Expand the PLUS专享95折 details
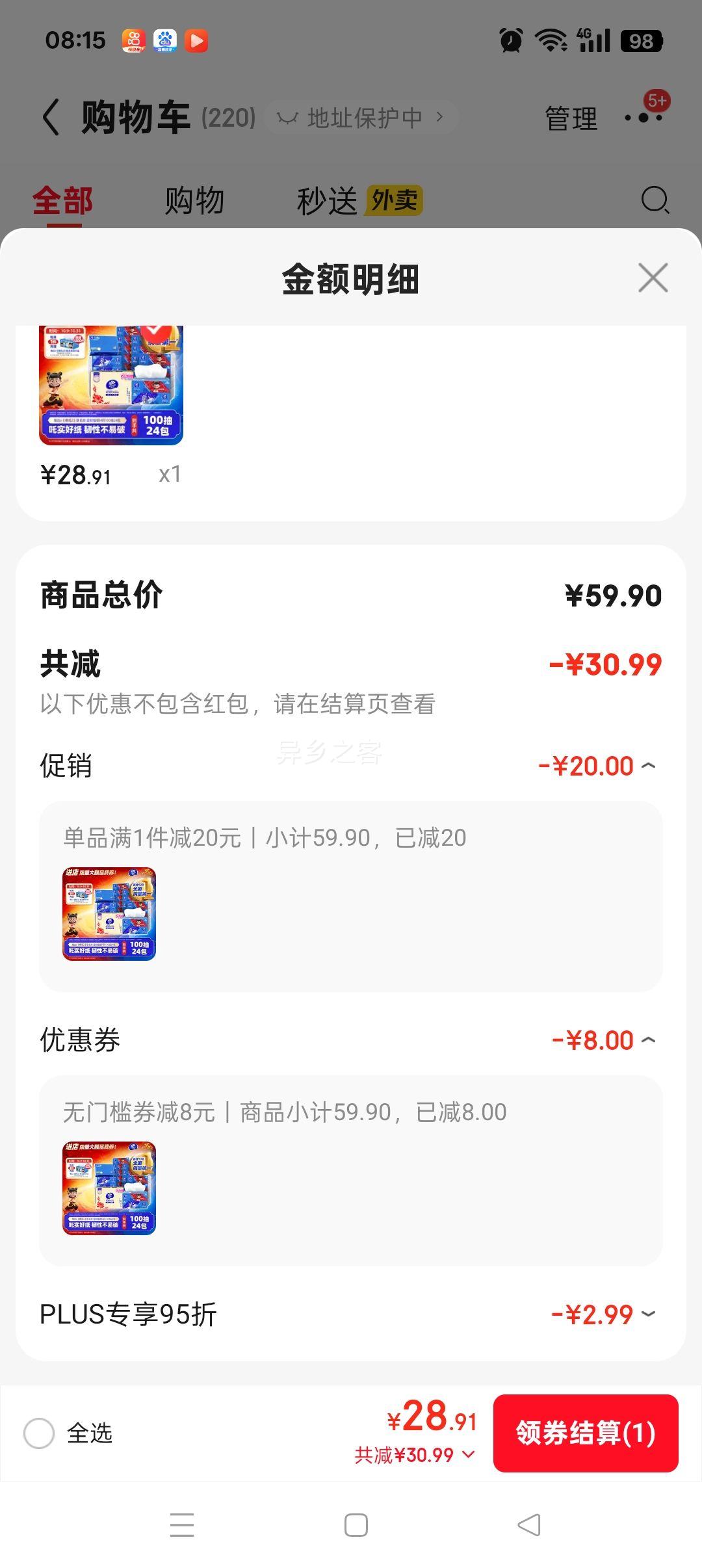The height and width of the screenshot is (1568, 702). [x=648, y=1314]
